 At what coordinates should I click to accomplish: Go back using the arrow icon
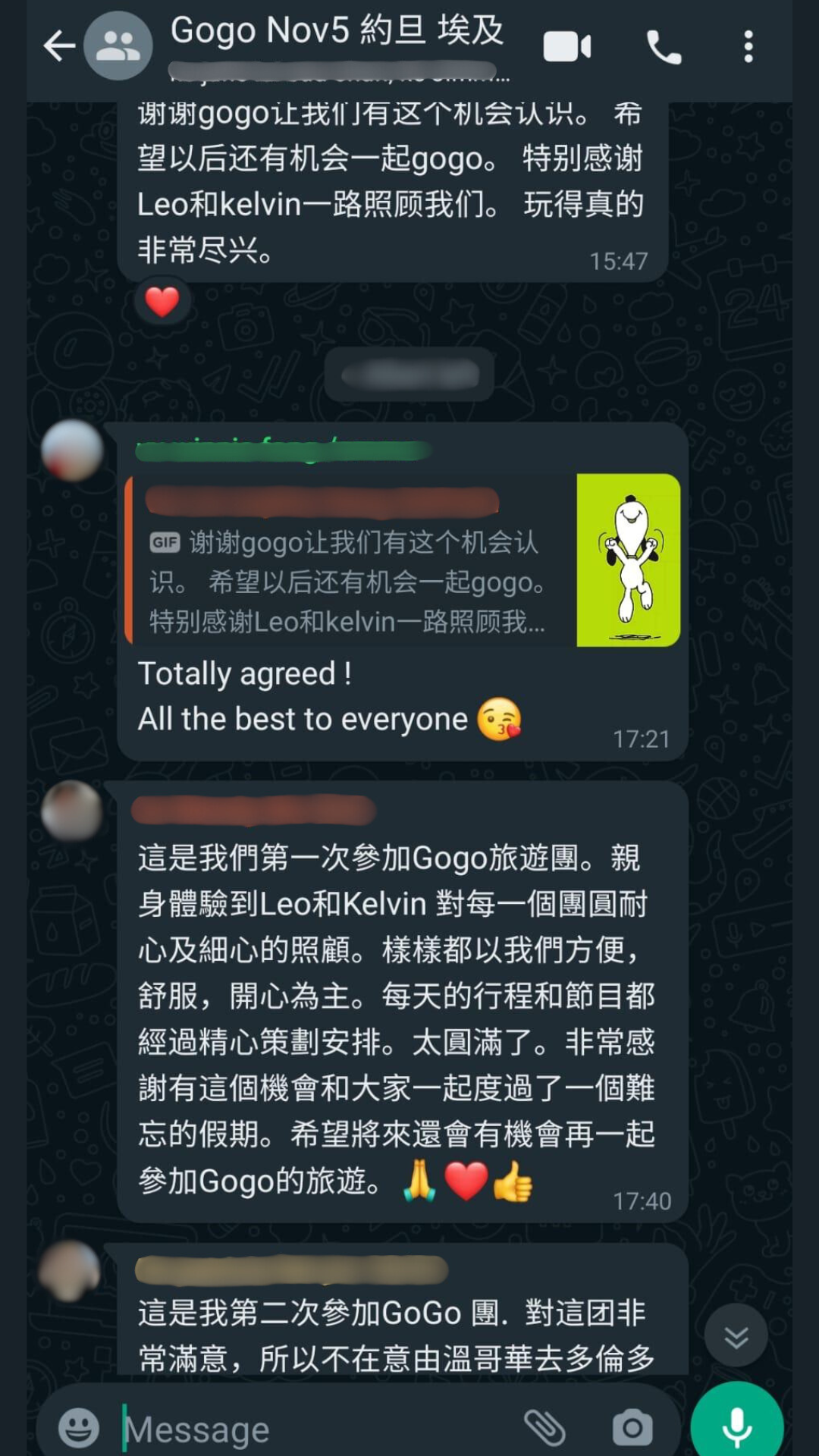point(59,46)
